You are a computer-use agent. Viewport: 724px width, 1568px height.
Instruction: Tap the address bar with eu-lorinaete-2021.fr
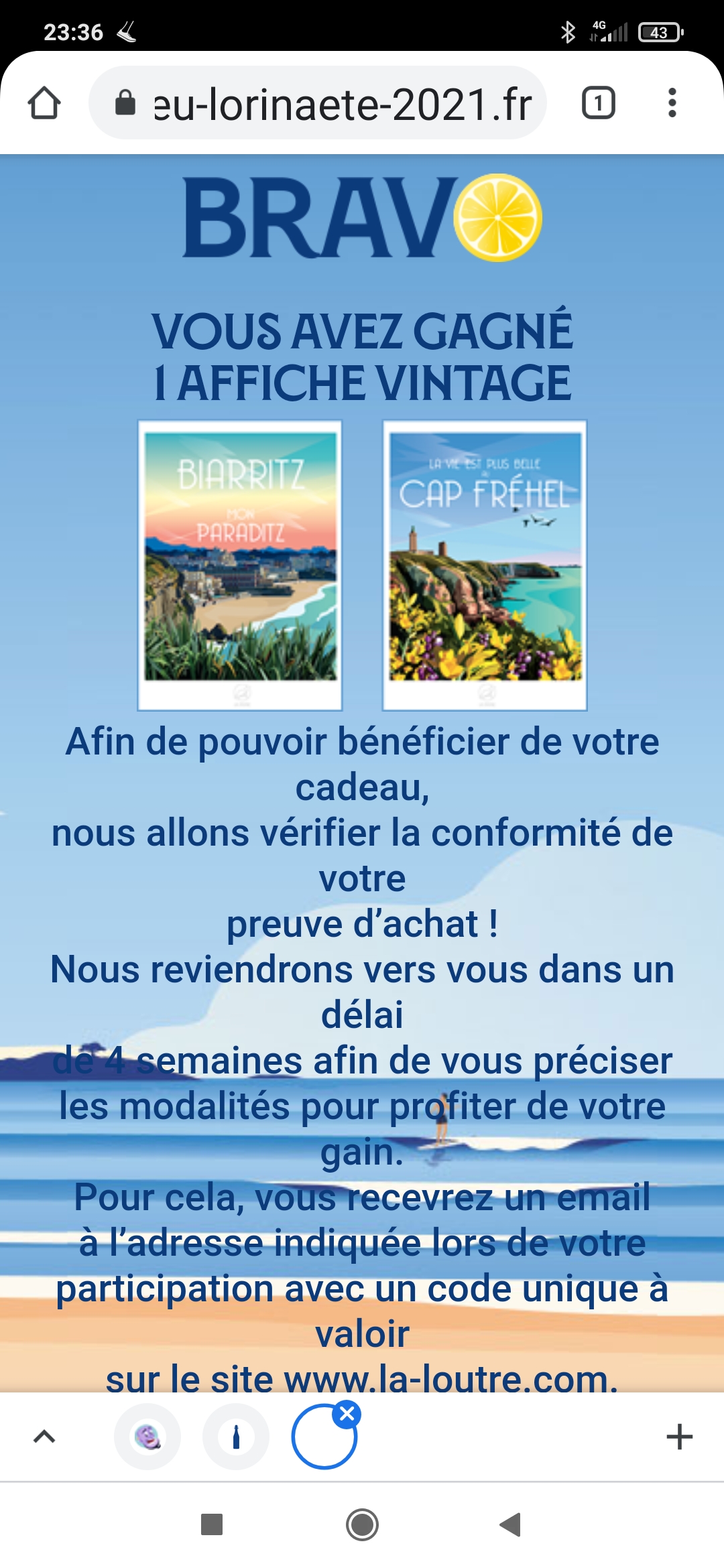click(318, 103)
